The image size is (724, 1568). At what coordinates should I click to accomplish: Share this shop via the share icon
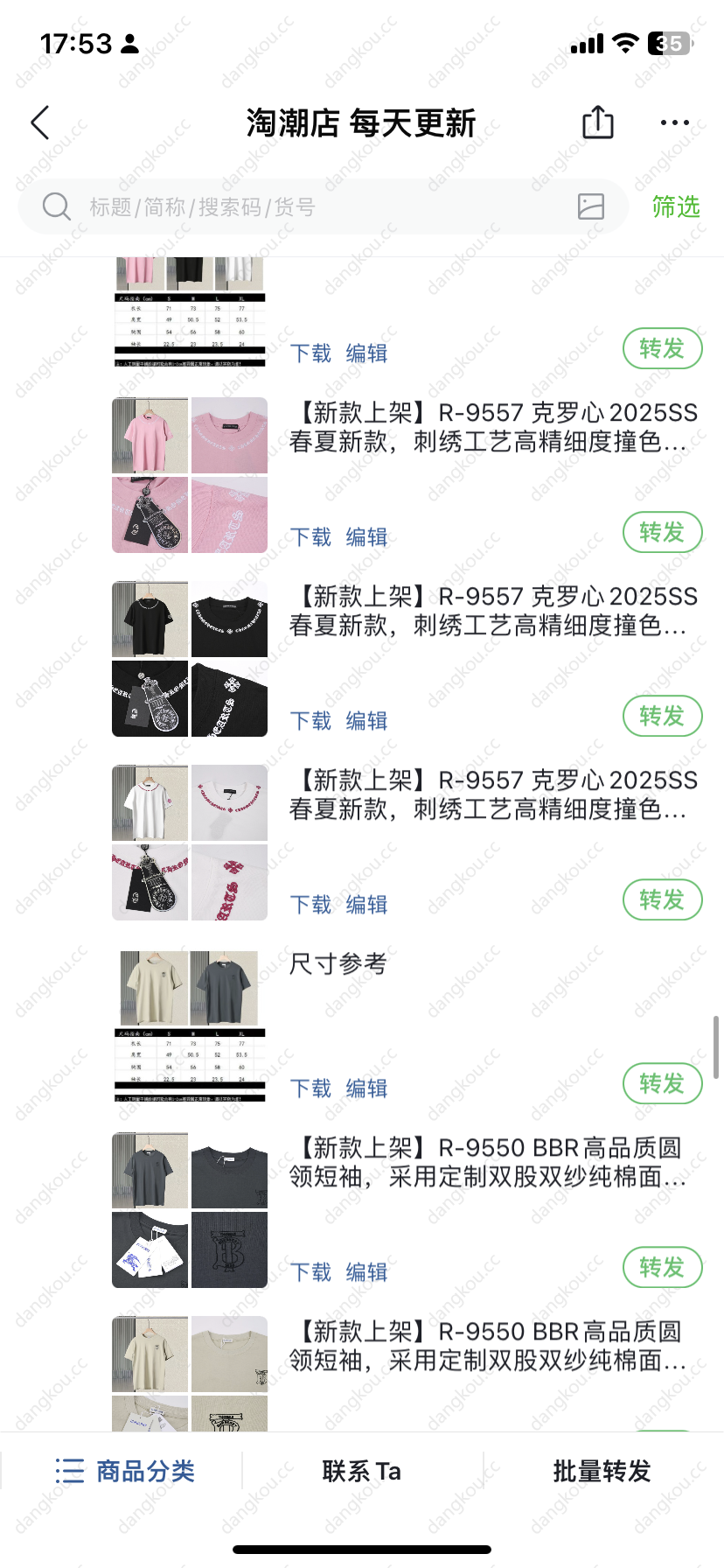pyautogui.click(x=598, y=122)
